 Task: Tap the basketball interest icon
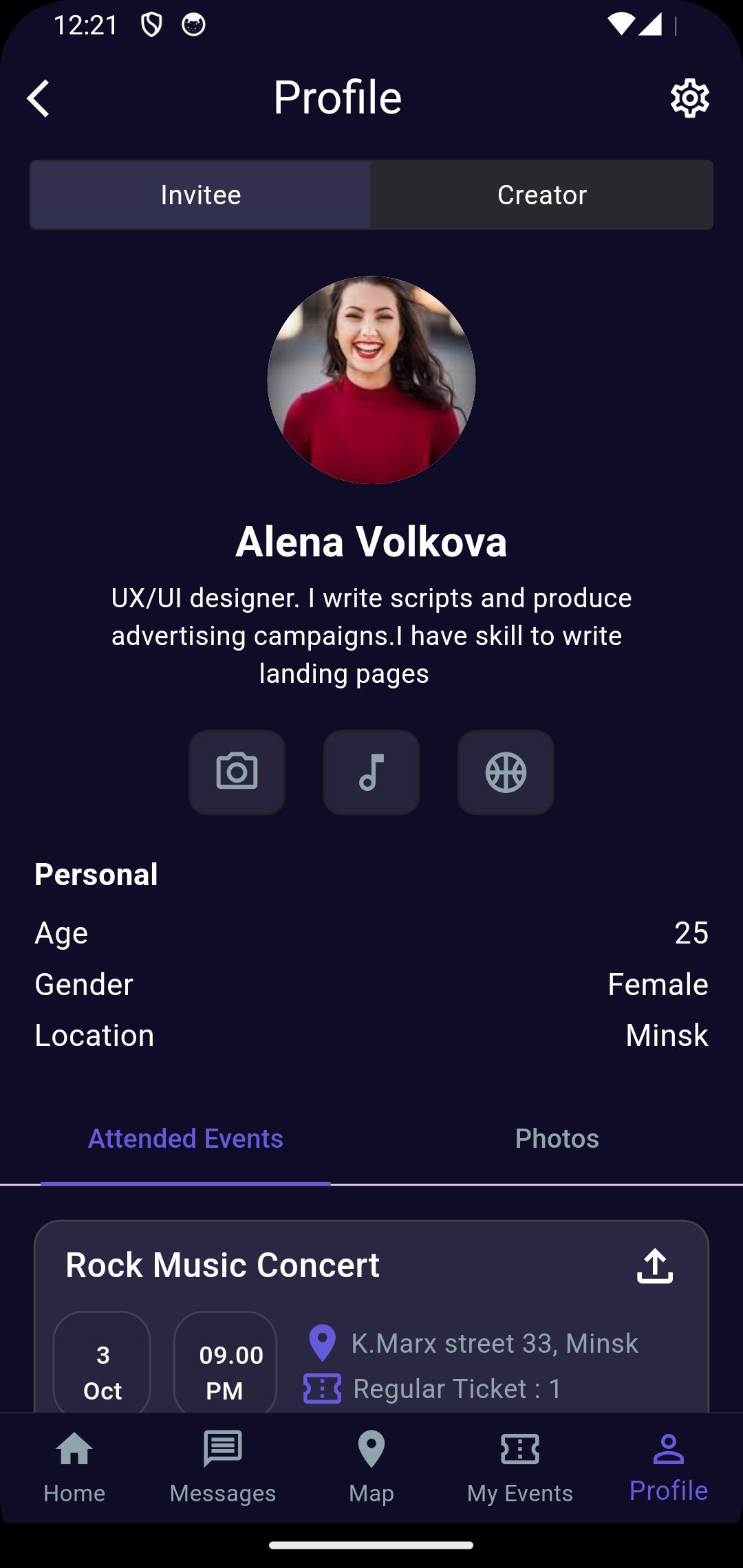coord(506,772)
